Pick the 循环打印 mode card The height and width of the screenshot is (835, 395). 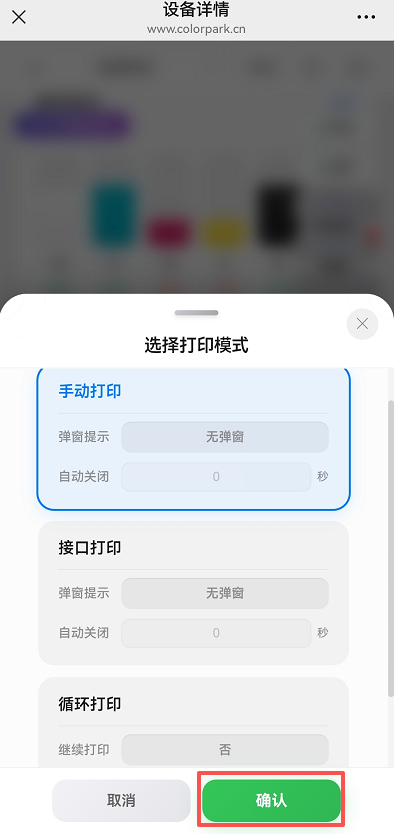[194, 722]
